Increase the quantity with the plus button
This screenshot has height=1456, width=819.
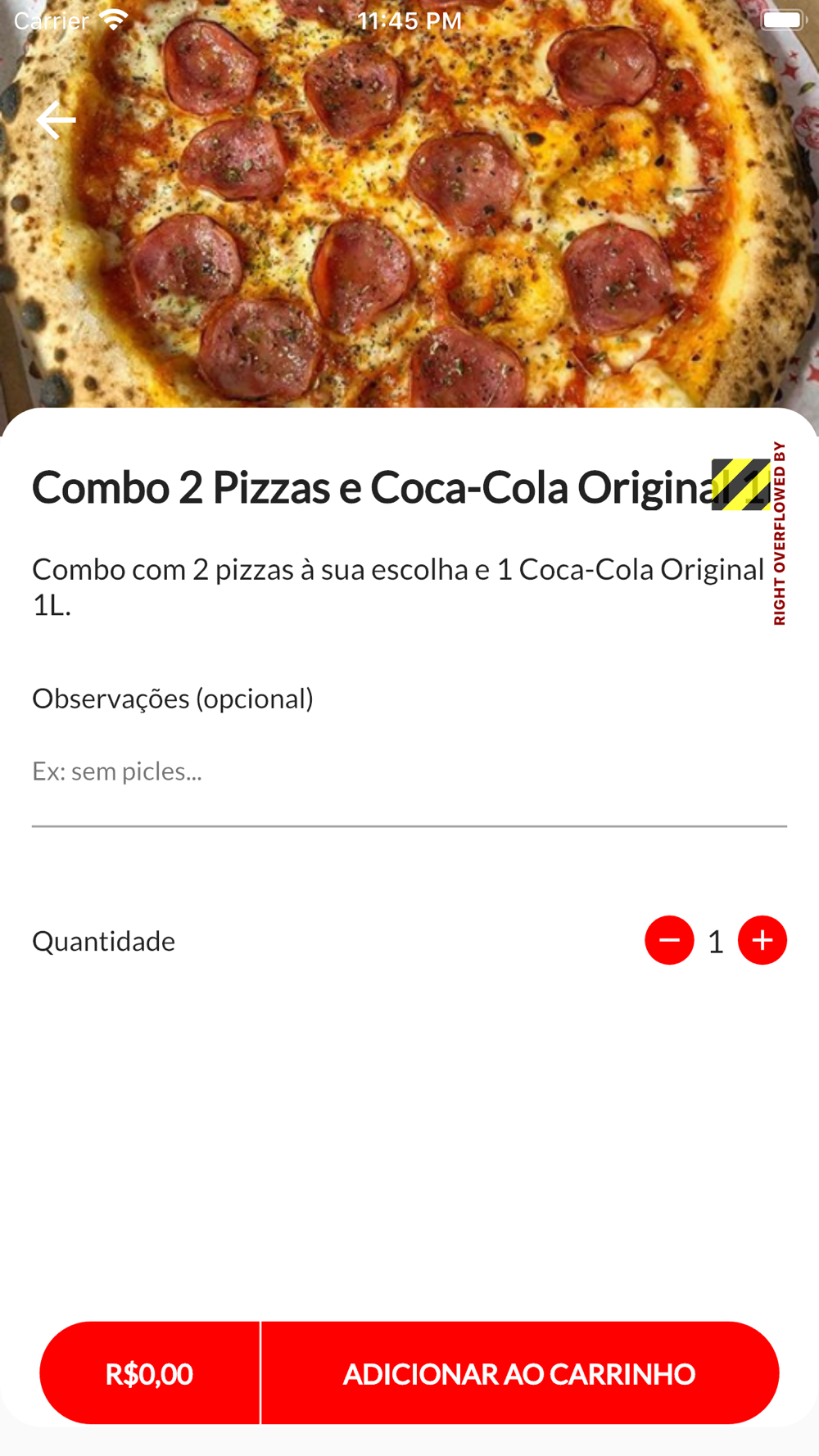[x=762, y=940]
